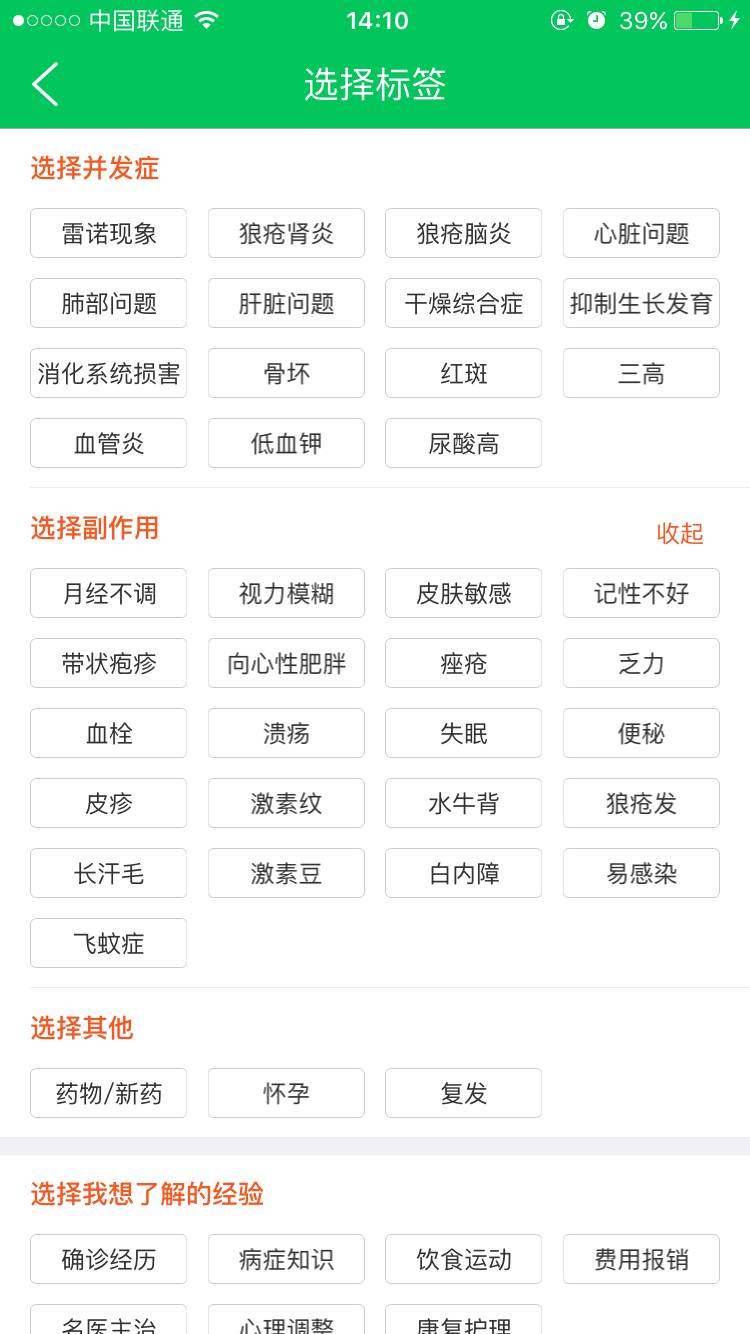Select the 月经不调 side effect tag
750x1334 pixels.
(x=108, y=593)
